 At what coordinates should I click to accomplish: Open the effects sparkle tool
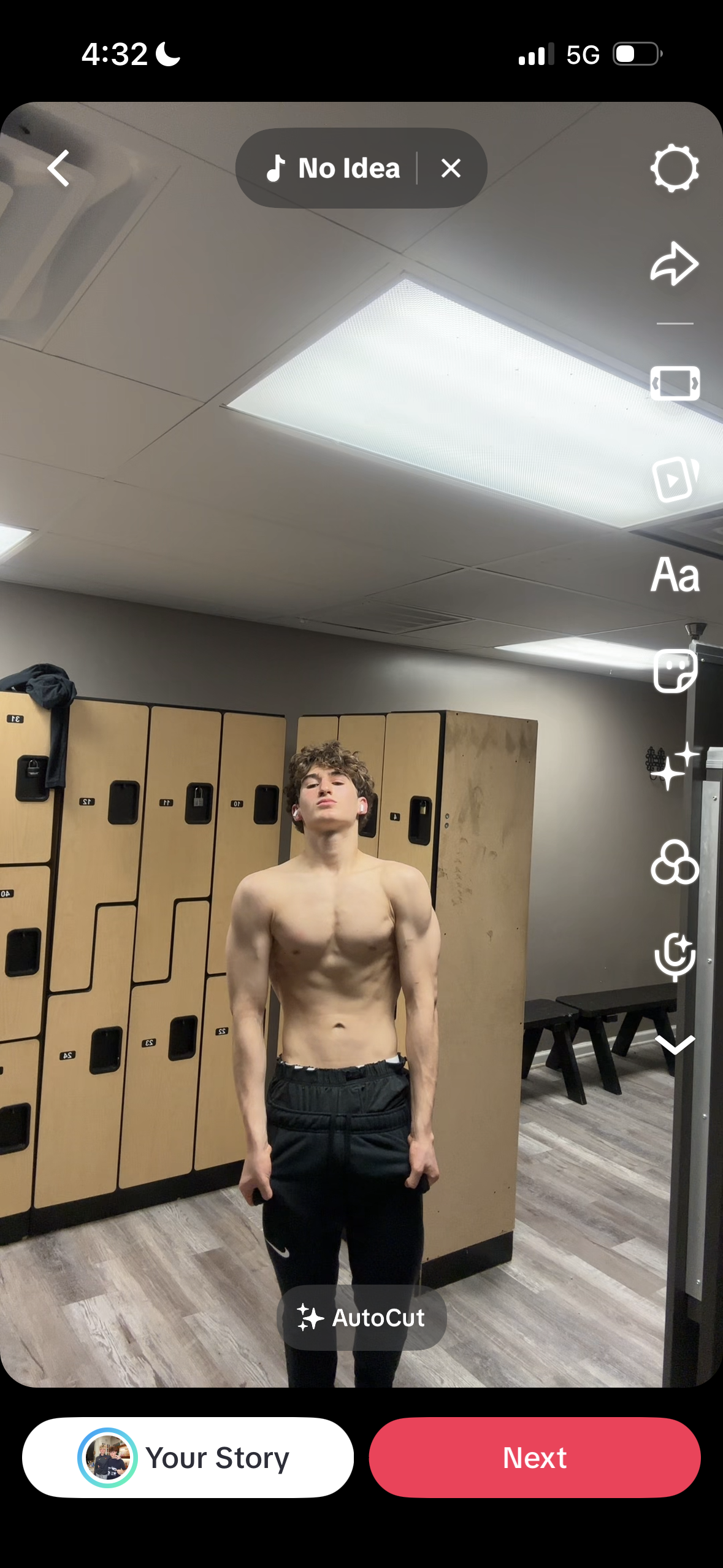click(x=675, y=766)
